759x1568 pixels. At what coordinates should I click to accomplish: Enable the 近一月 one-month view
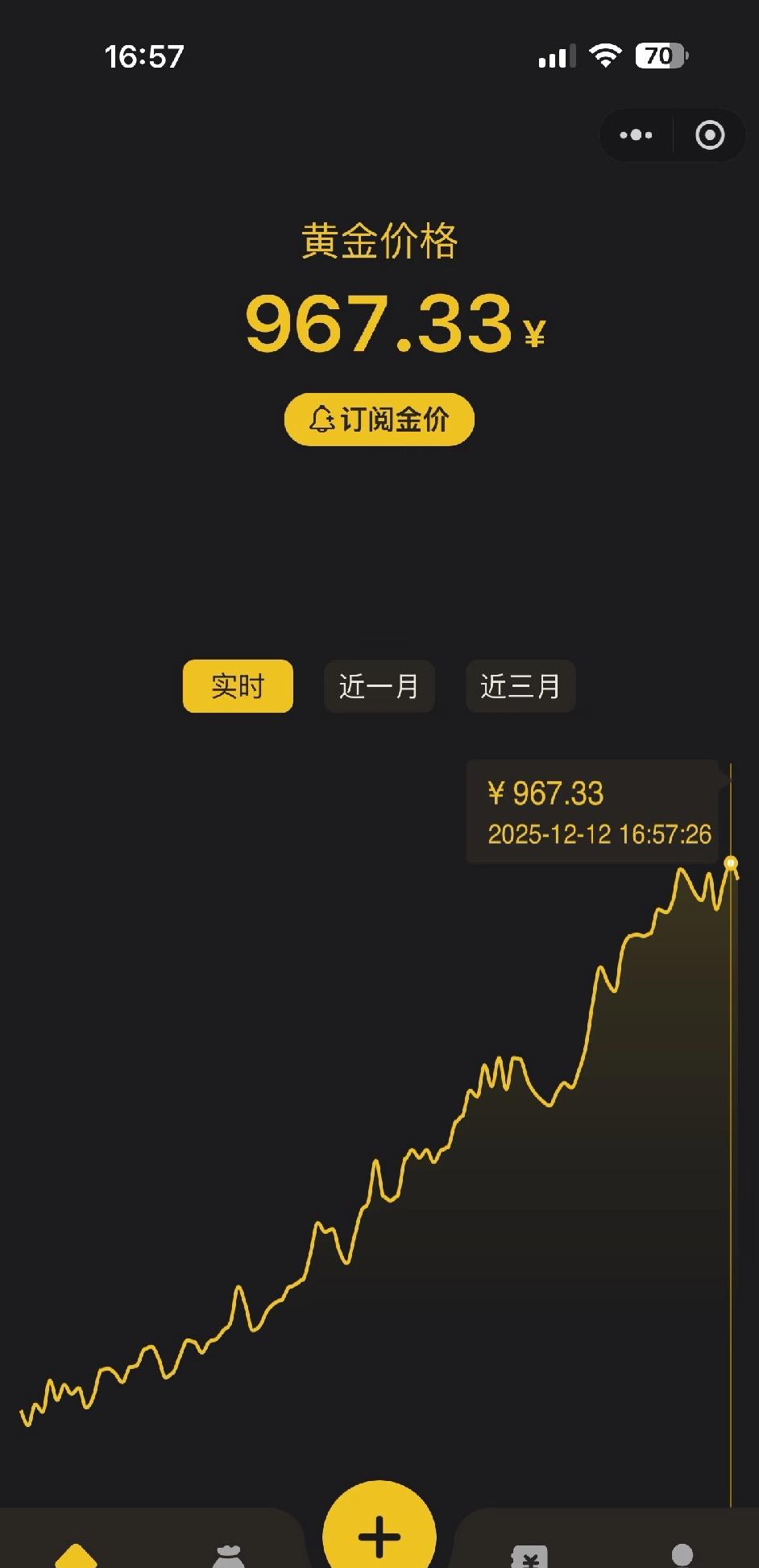click(379, 686)
